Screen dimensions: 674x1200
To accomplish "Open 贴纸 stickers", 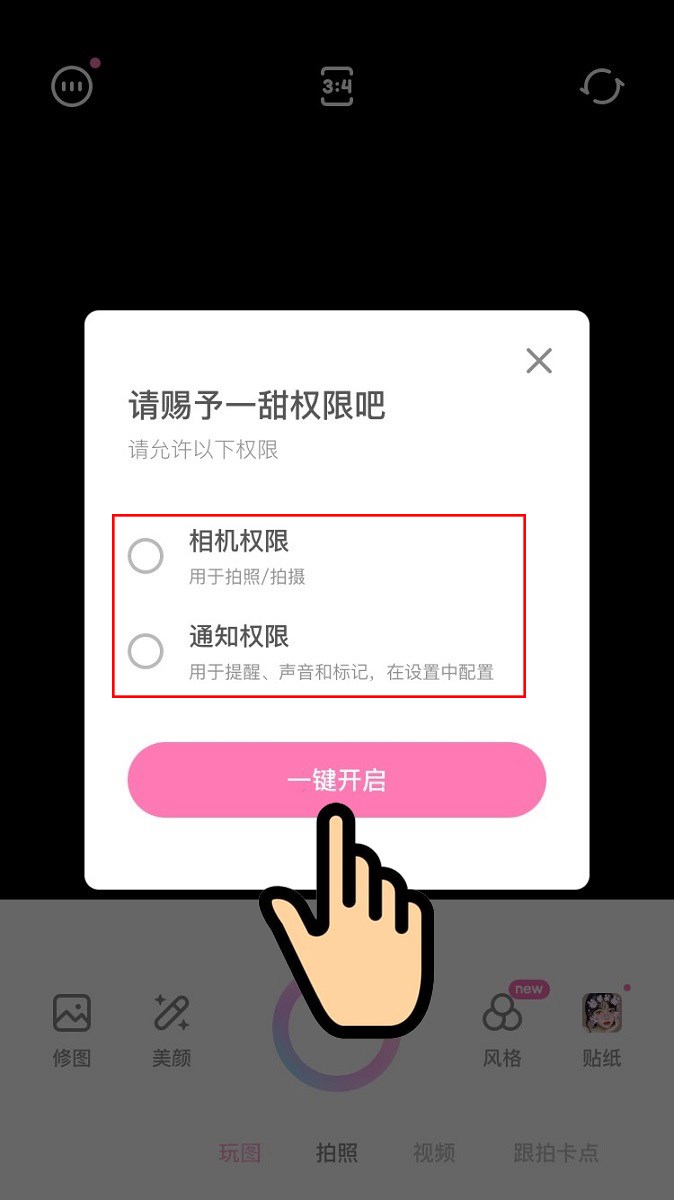I will coord(602,1030).
